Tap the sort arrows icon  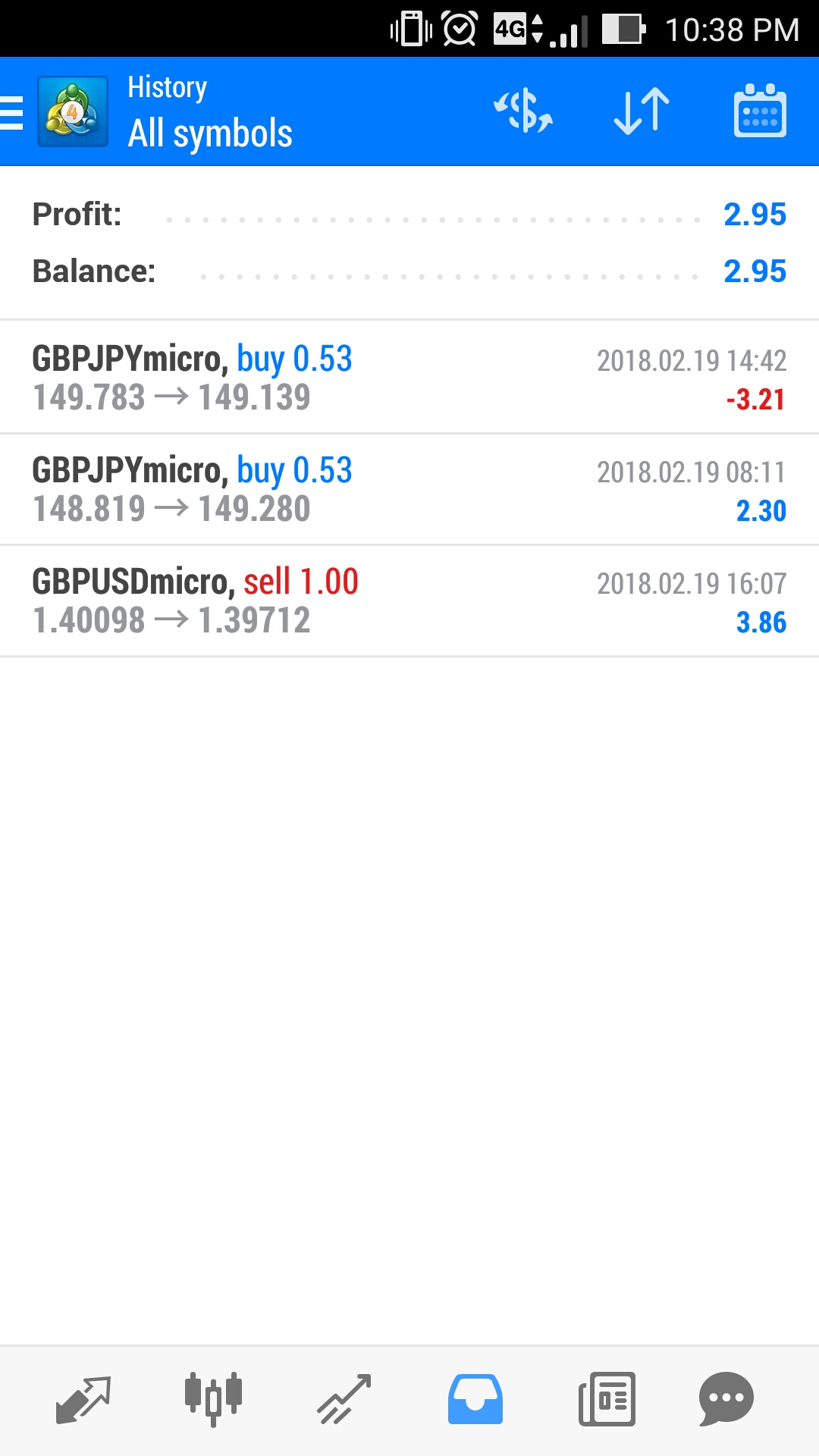(642, 111)
